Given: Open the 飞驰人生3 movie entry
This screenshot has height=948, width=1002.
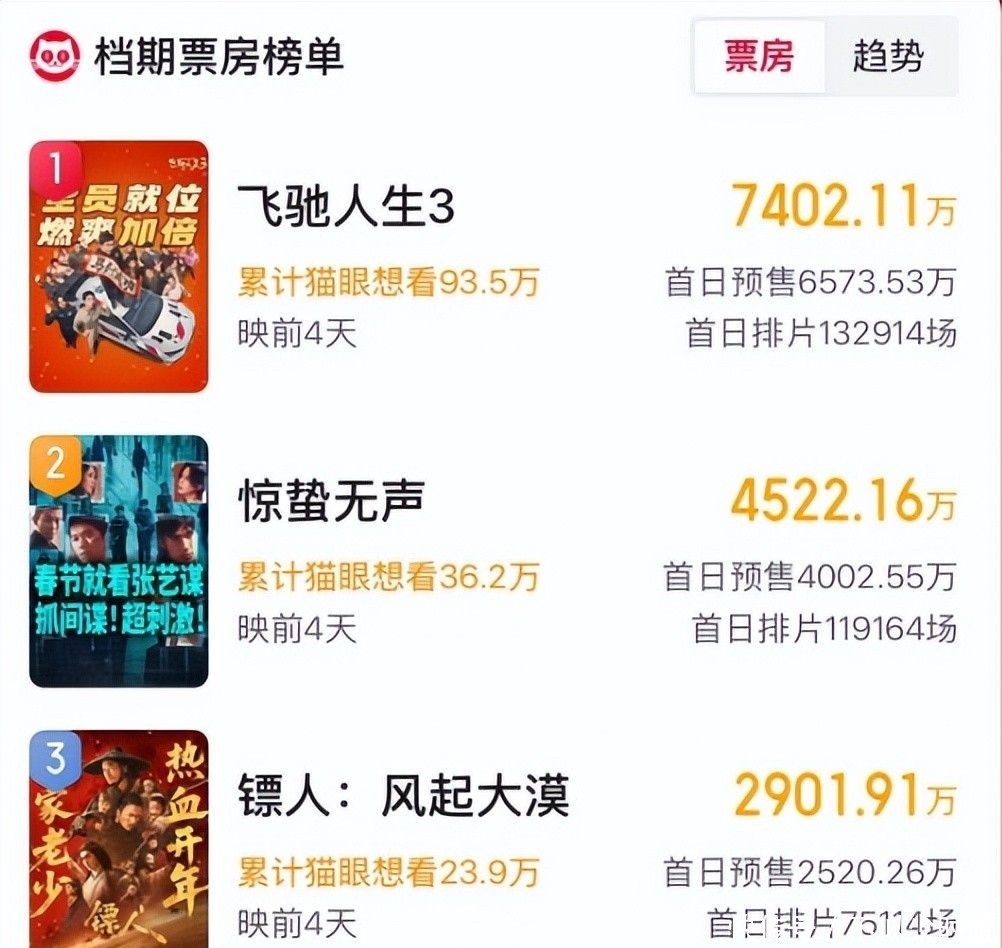Looking at the screenshot, I should (x=346, y=208).
